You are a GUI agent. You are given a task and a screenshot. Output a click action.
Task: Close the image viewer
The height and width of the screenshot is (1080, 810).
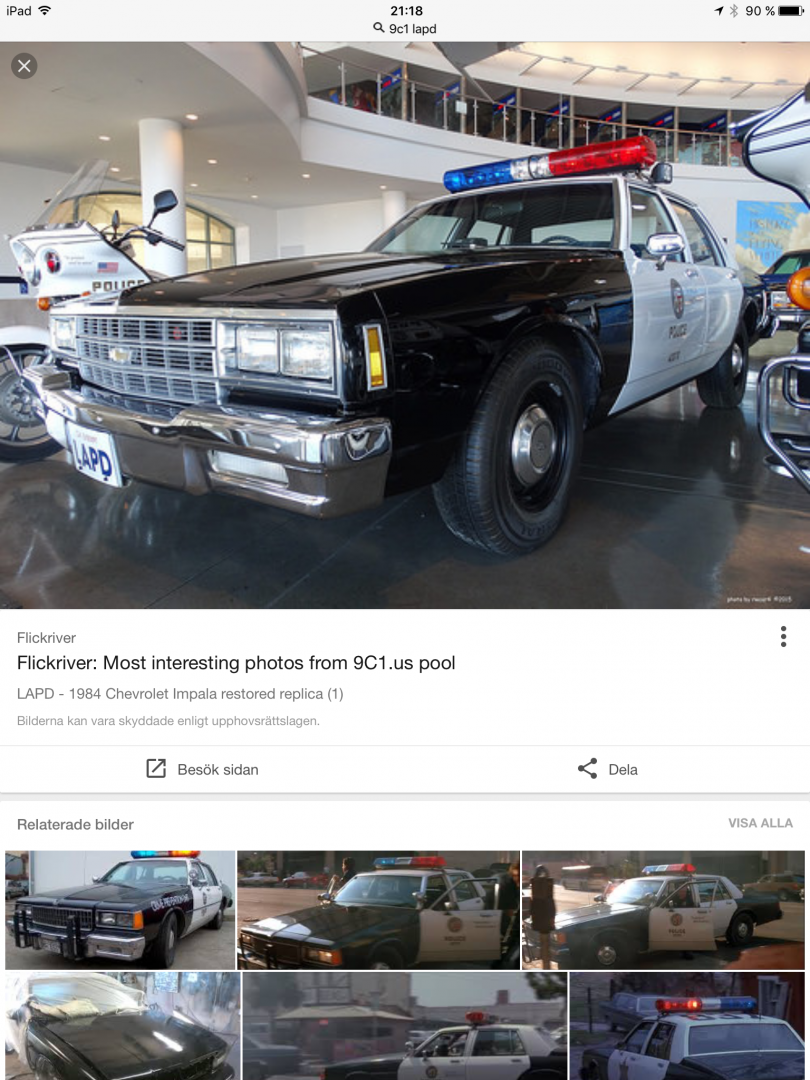[x=24, y=66]
